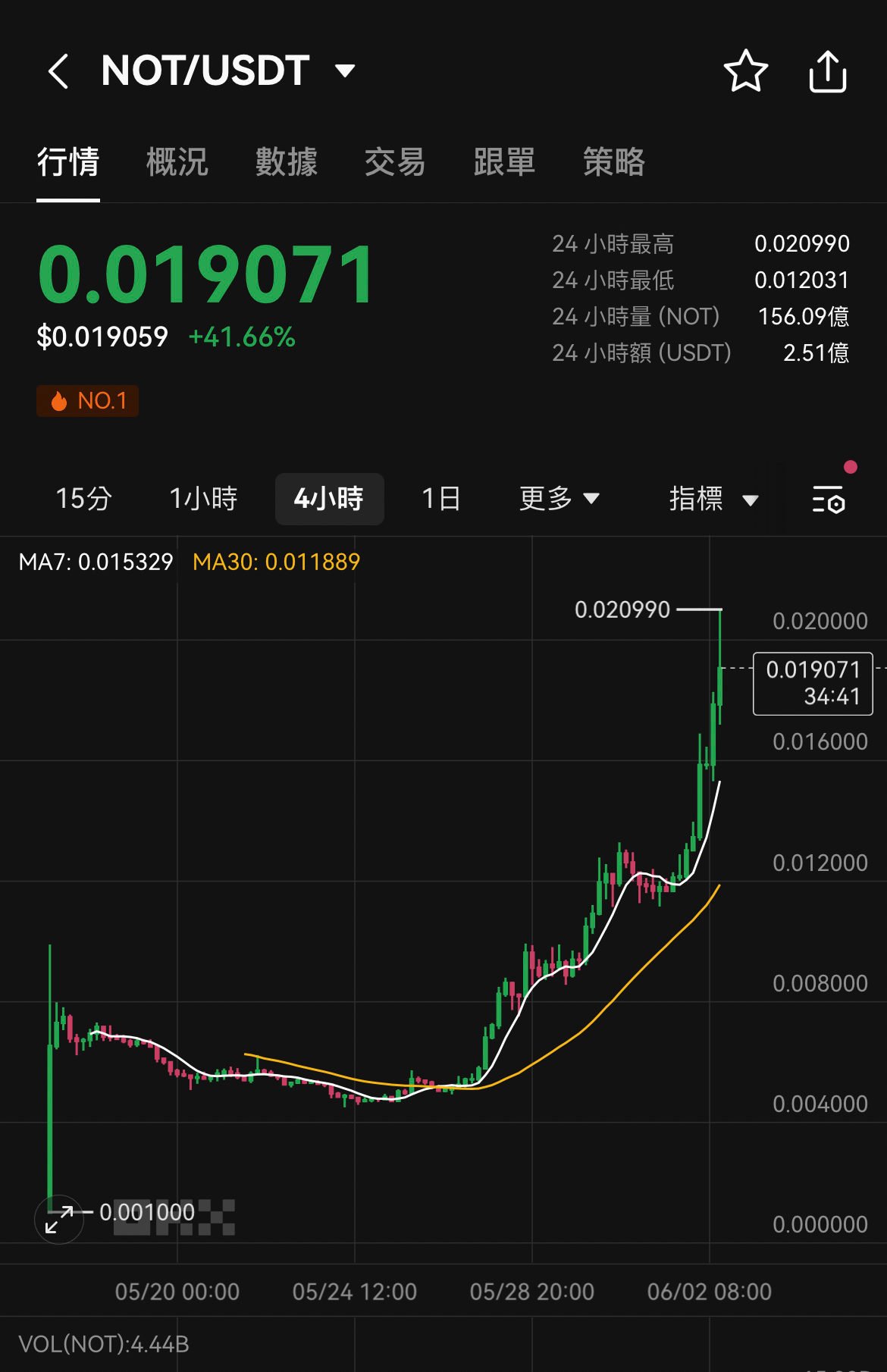Add NOT/USDT to favorites with star
Screen dimensions: 887x1372
click(x=745, y=71)
